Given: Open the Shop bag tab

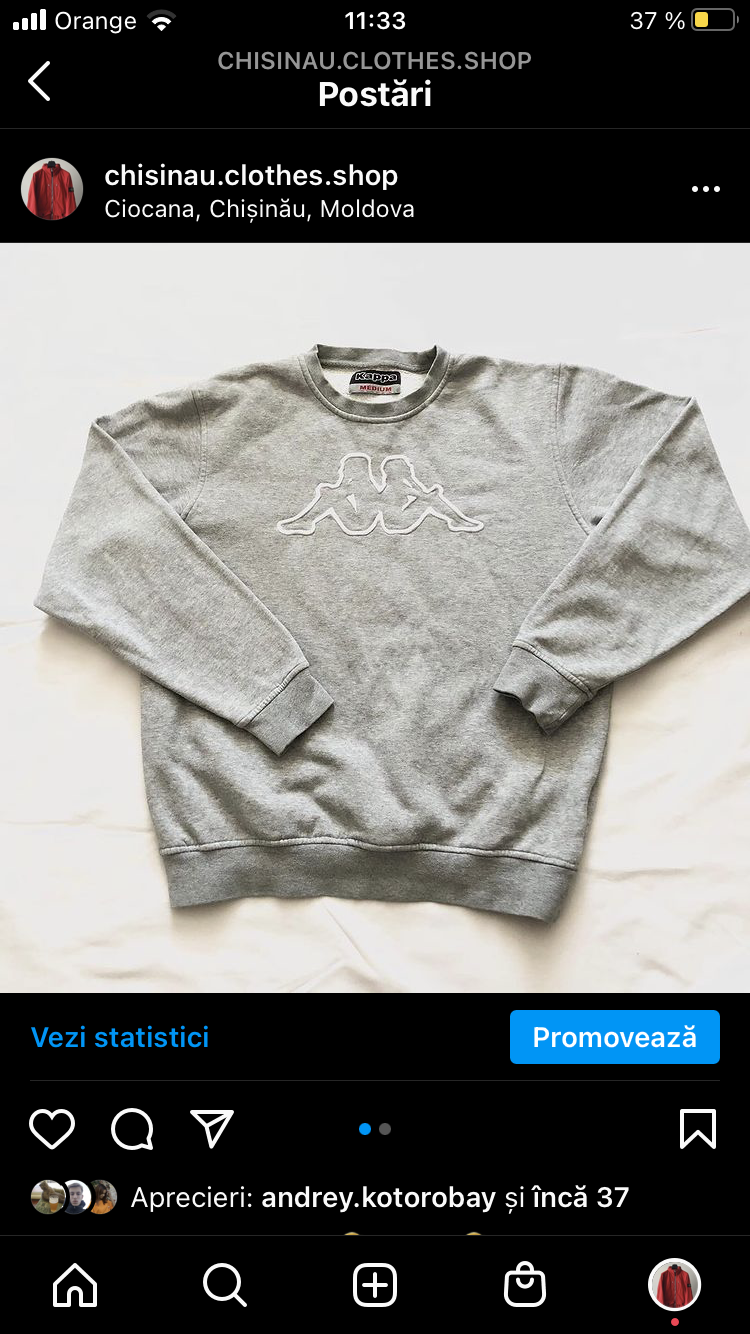Looking at the screenshot, I should 525,1285.
